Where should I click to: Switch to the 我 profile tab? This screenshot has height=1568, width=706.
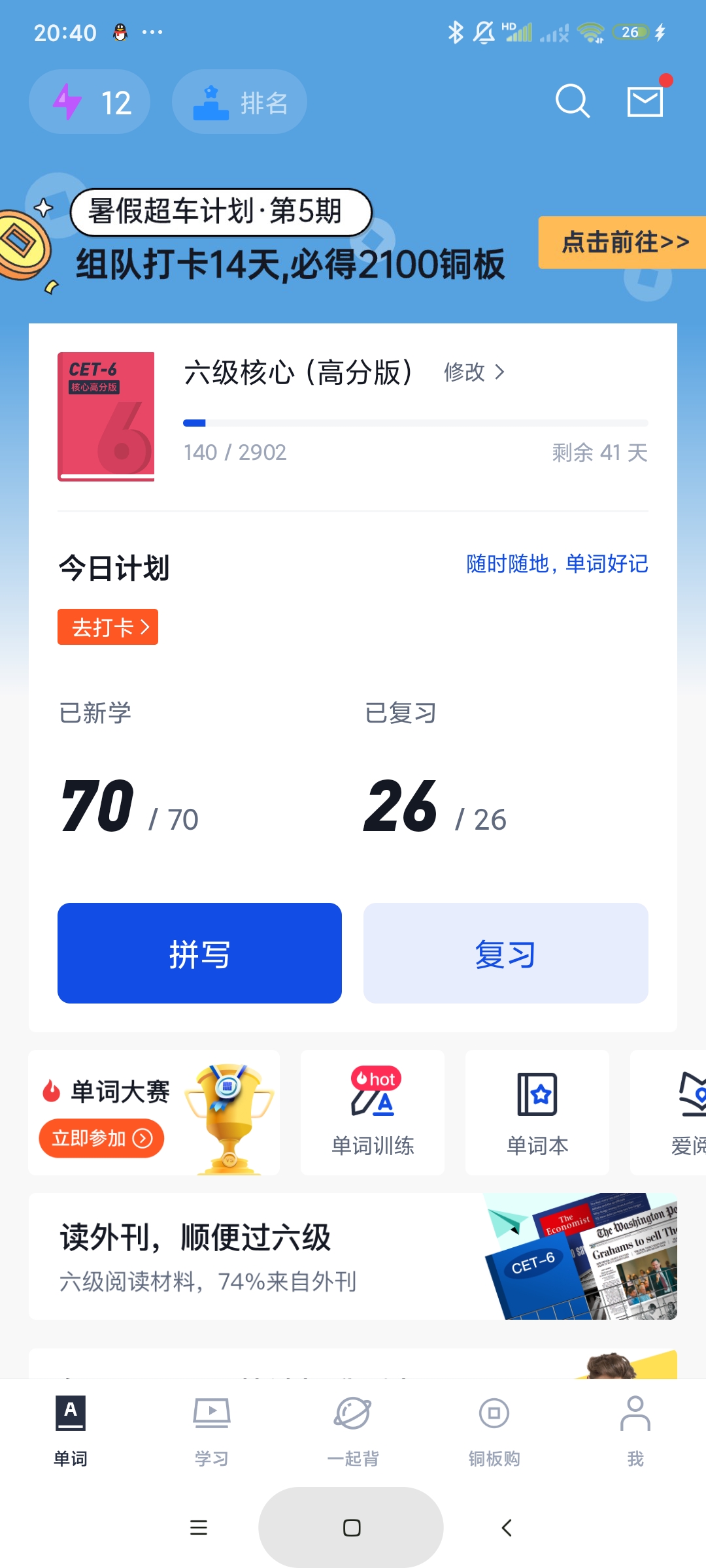635,1431
